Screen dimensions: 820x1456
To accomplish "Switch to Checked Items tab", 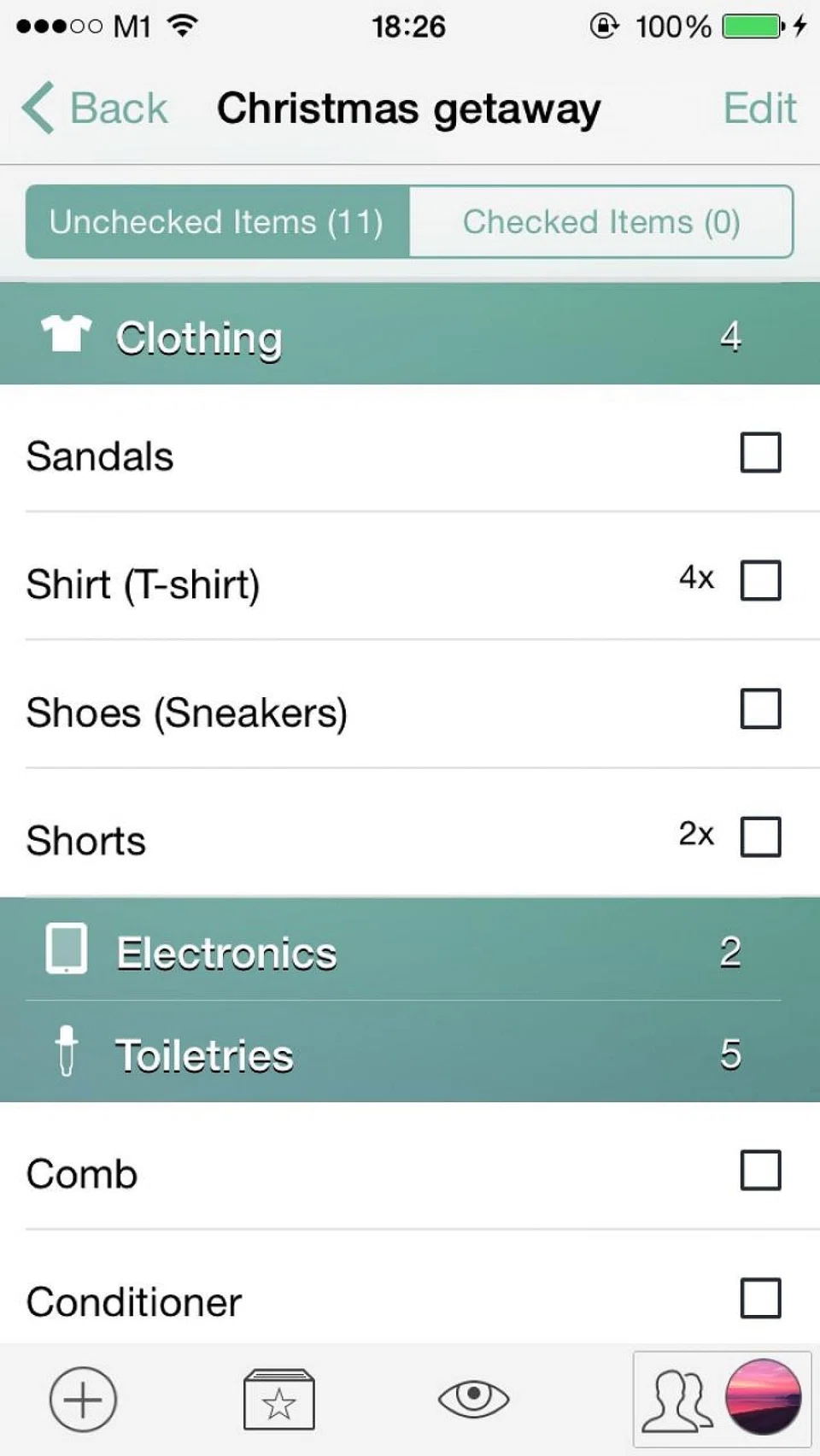I will 600,222.
